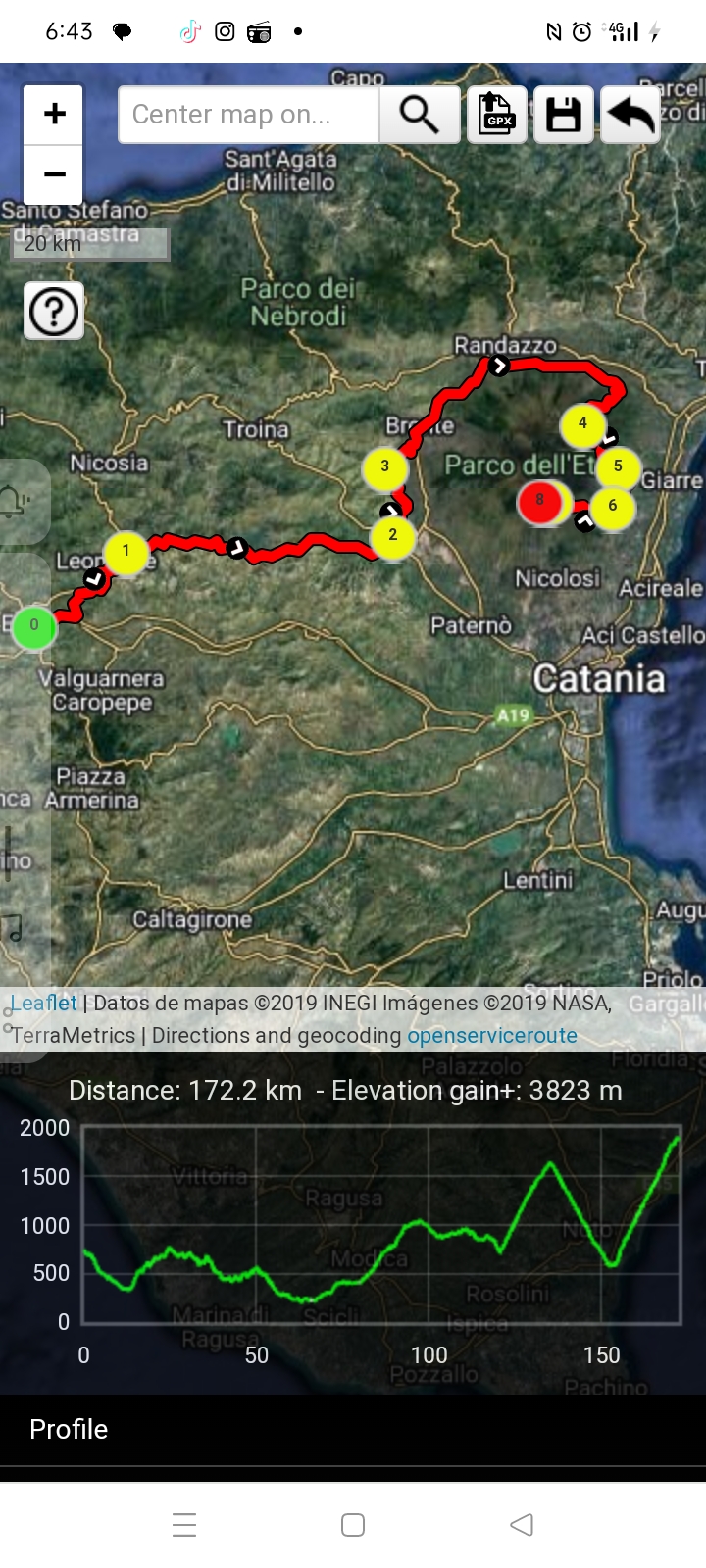Focus the Center map on field
Viewport: 706px width, 1568px height.
tap(248, 115)
